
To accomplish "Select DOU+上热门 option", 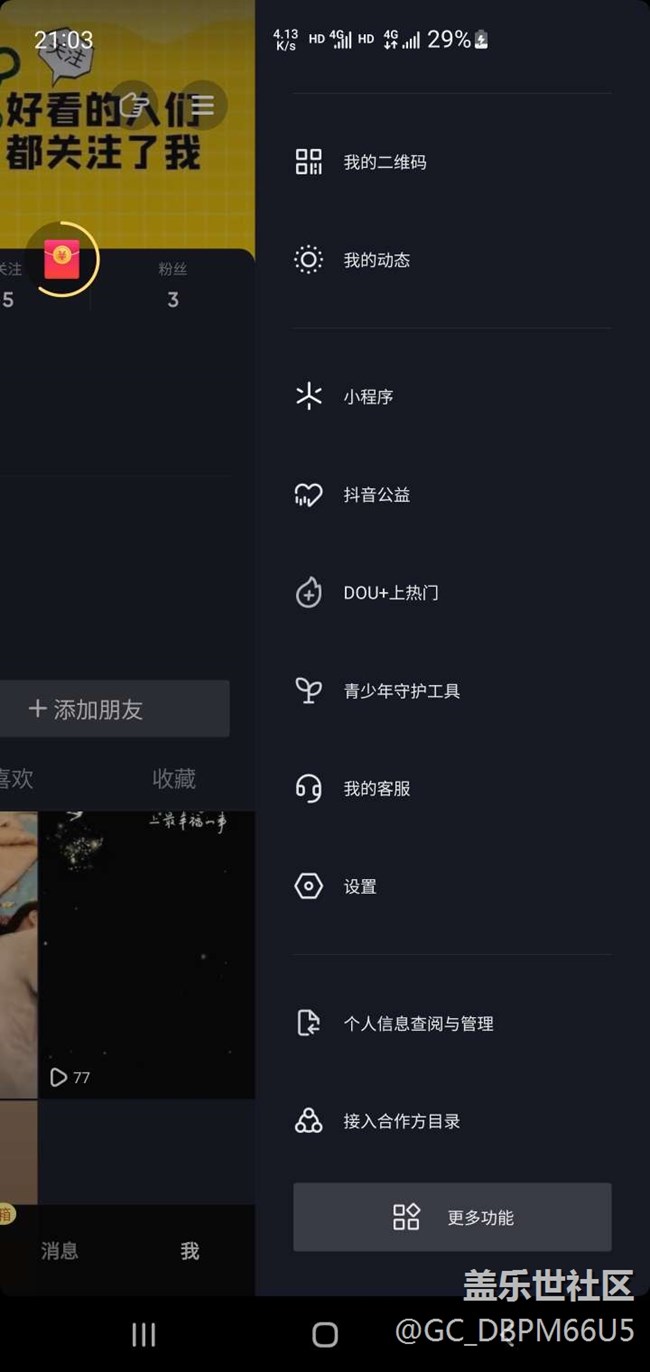I will pos(390,593).
